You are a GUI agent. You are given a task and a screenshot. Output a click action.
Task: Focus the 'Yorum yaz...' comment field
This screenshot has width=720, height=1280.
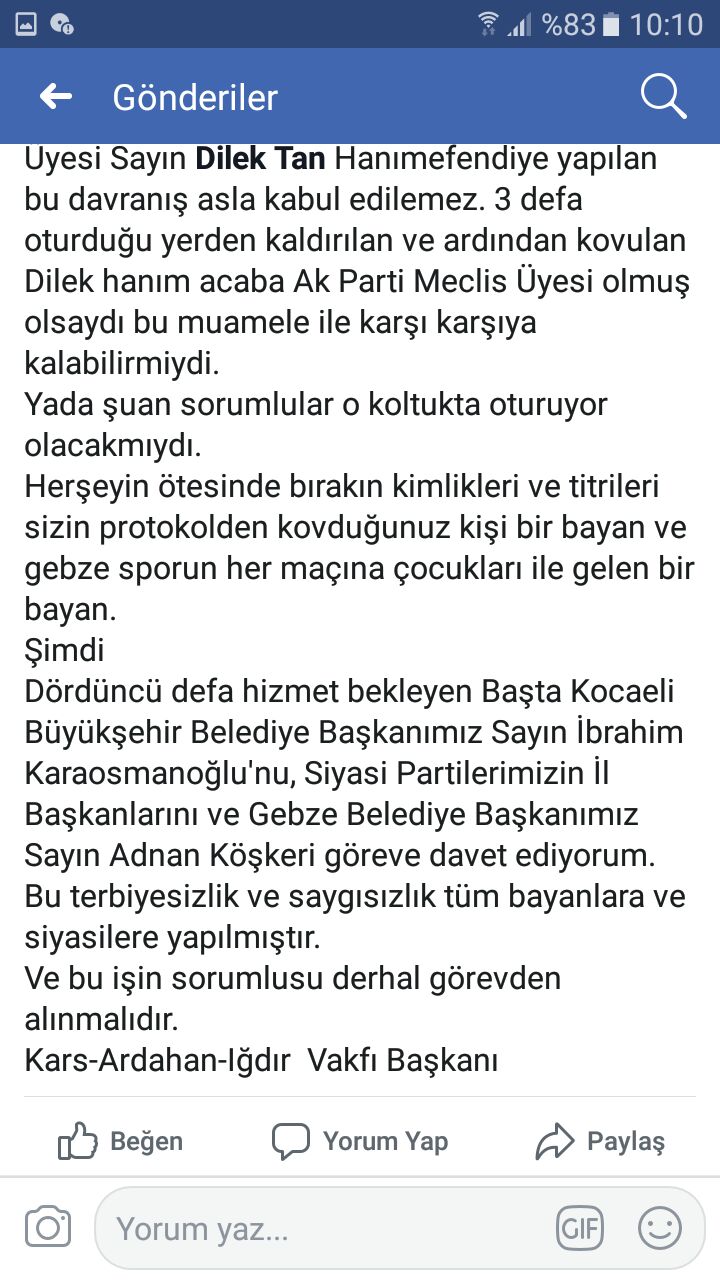click(320, 1228)
